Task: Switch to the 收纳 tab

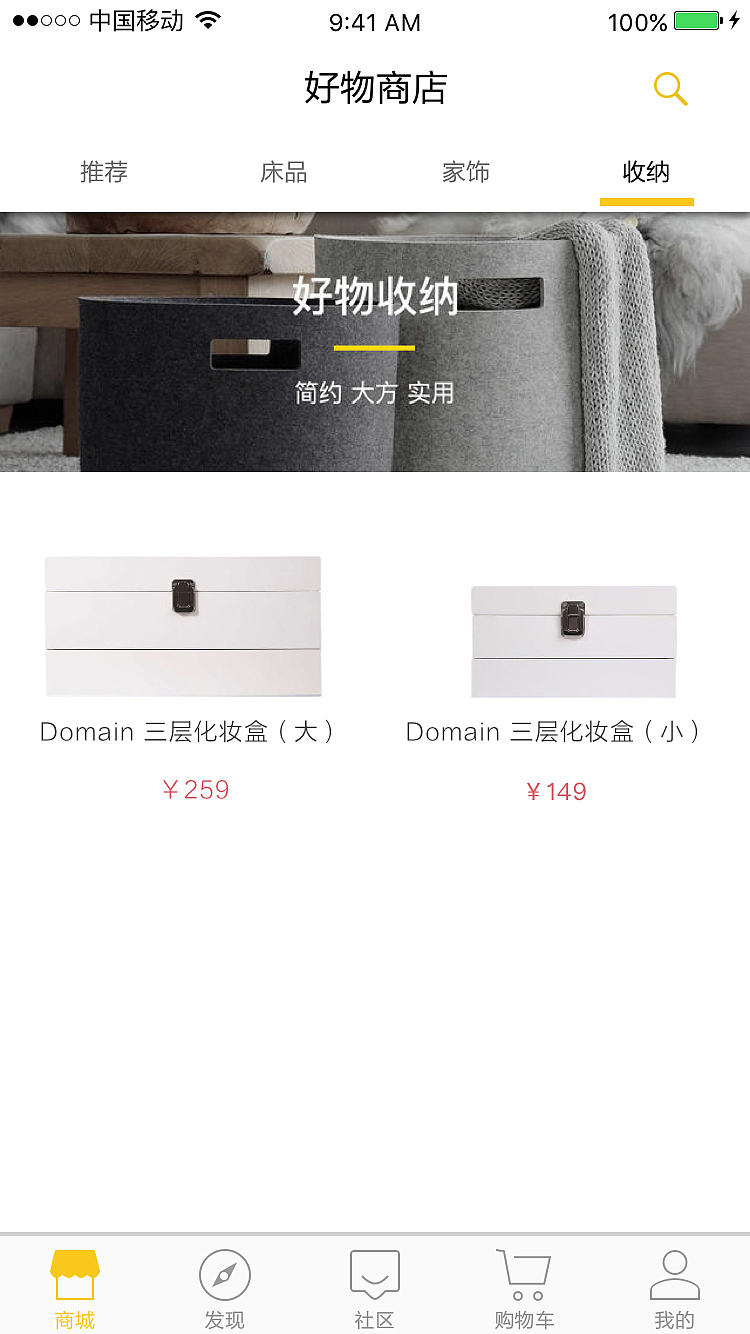Action: coord(647,172)
